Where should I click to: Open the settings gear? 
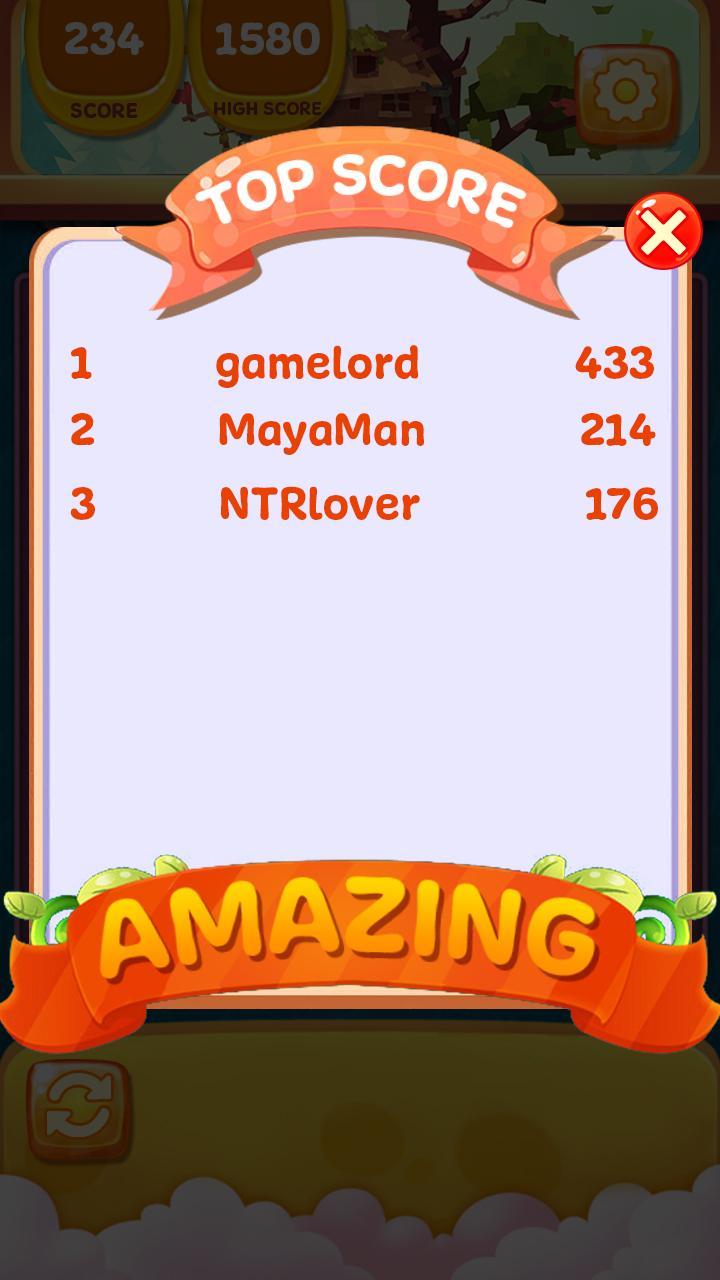click(x=627, y=93)
